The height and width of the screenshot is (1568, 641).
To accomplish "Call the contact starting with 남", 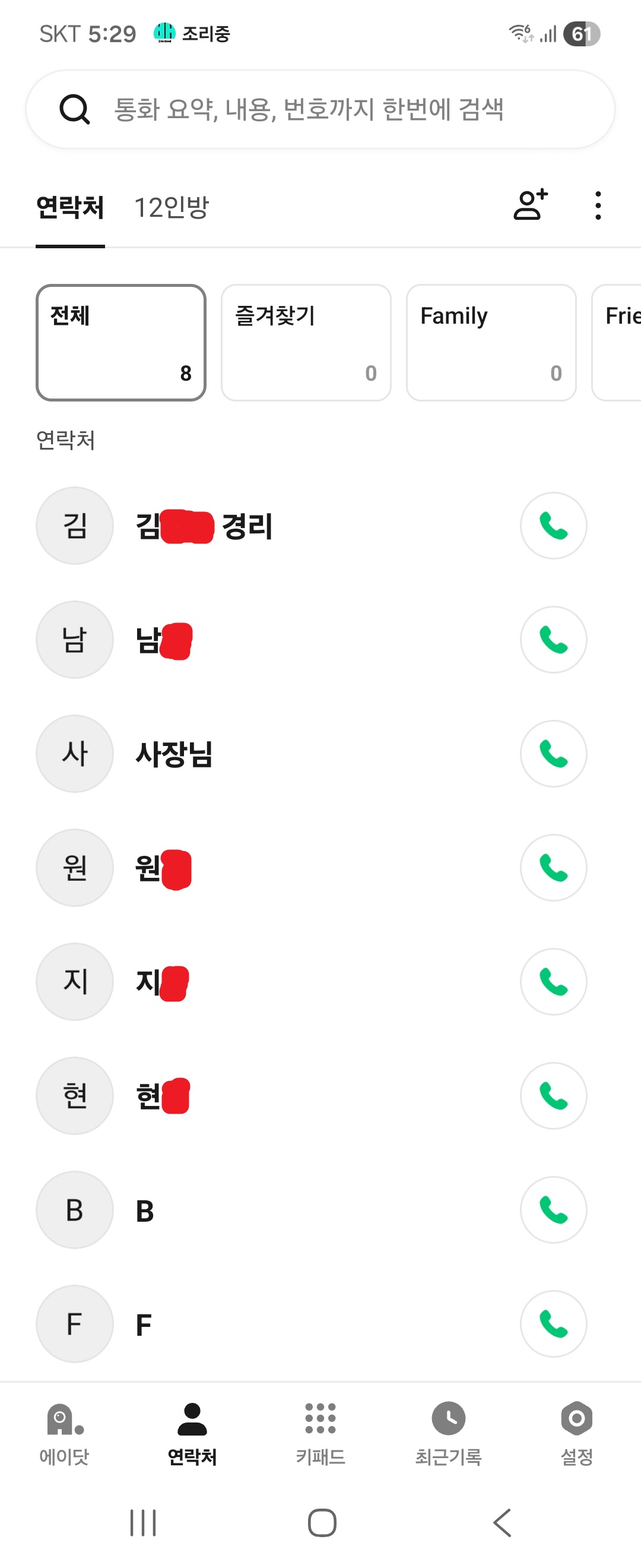I will 553,640.
